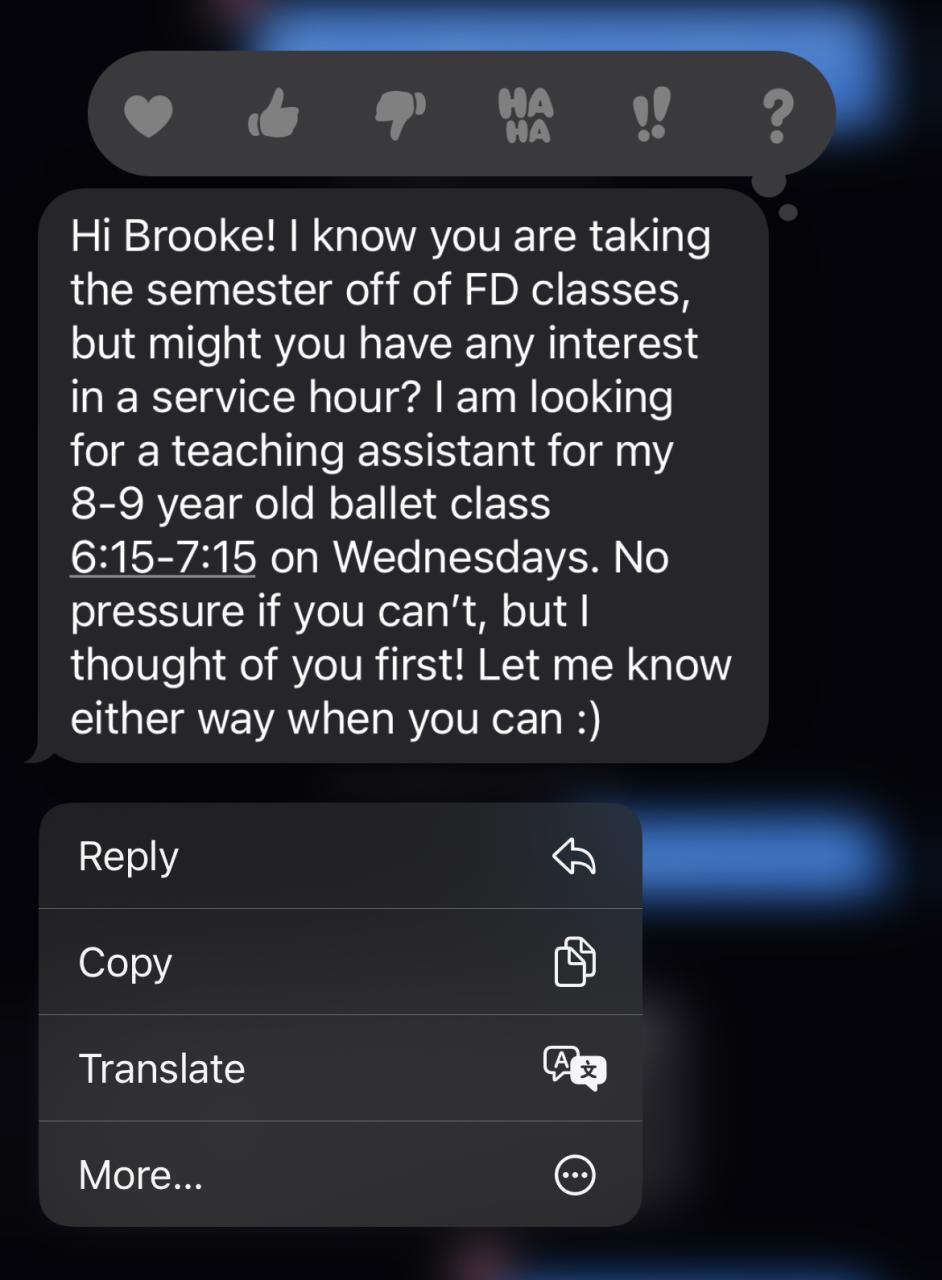
Task: Tap the underlined 6:15-7:15 time link
Action: click(163, 558)
